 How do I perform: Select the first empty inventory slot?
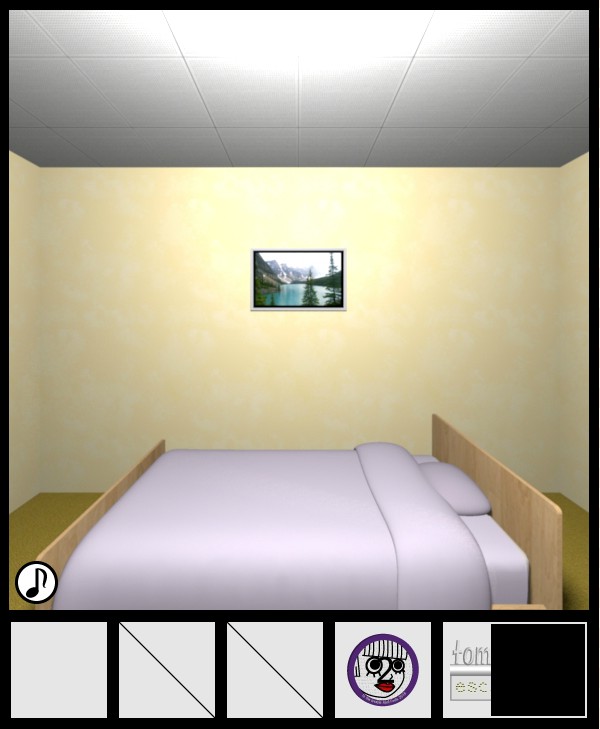coord(59,669)
